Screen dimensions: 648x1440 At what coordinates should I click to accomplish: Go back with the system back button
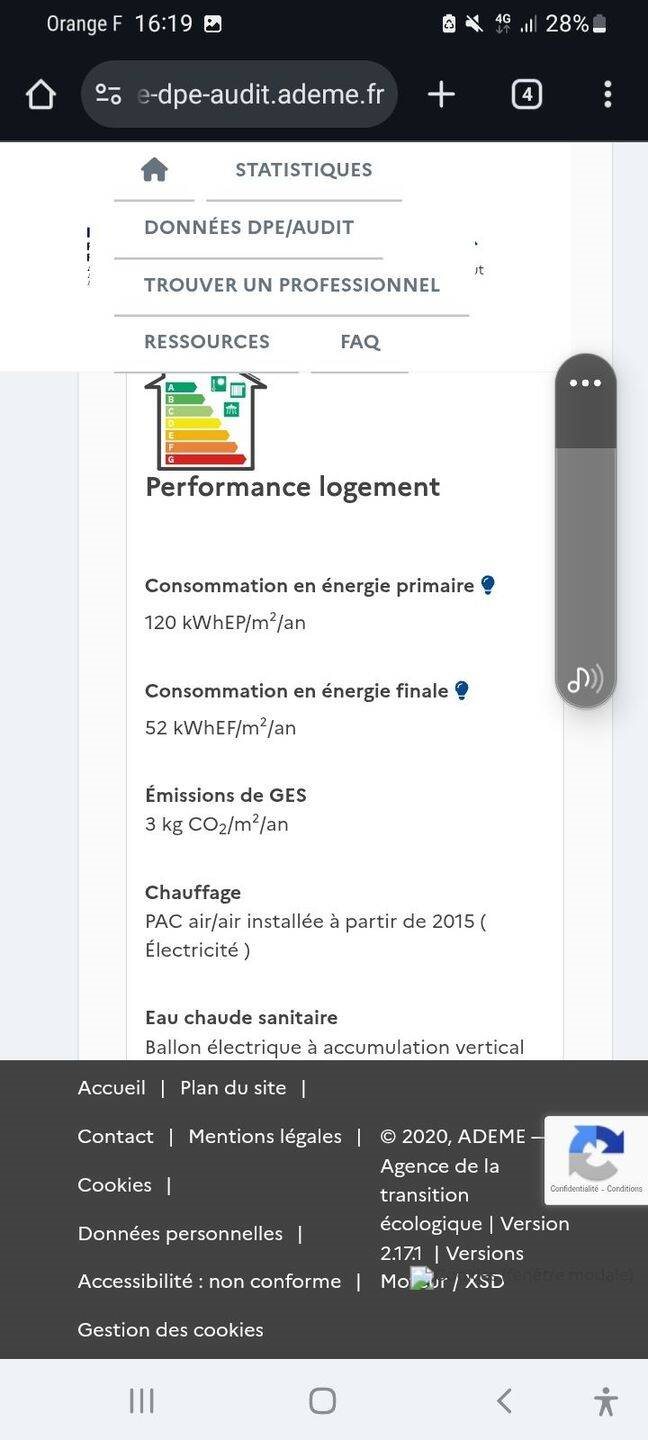504,1401
